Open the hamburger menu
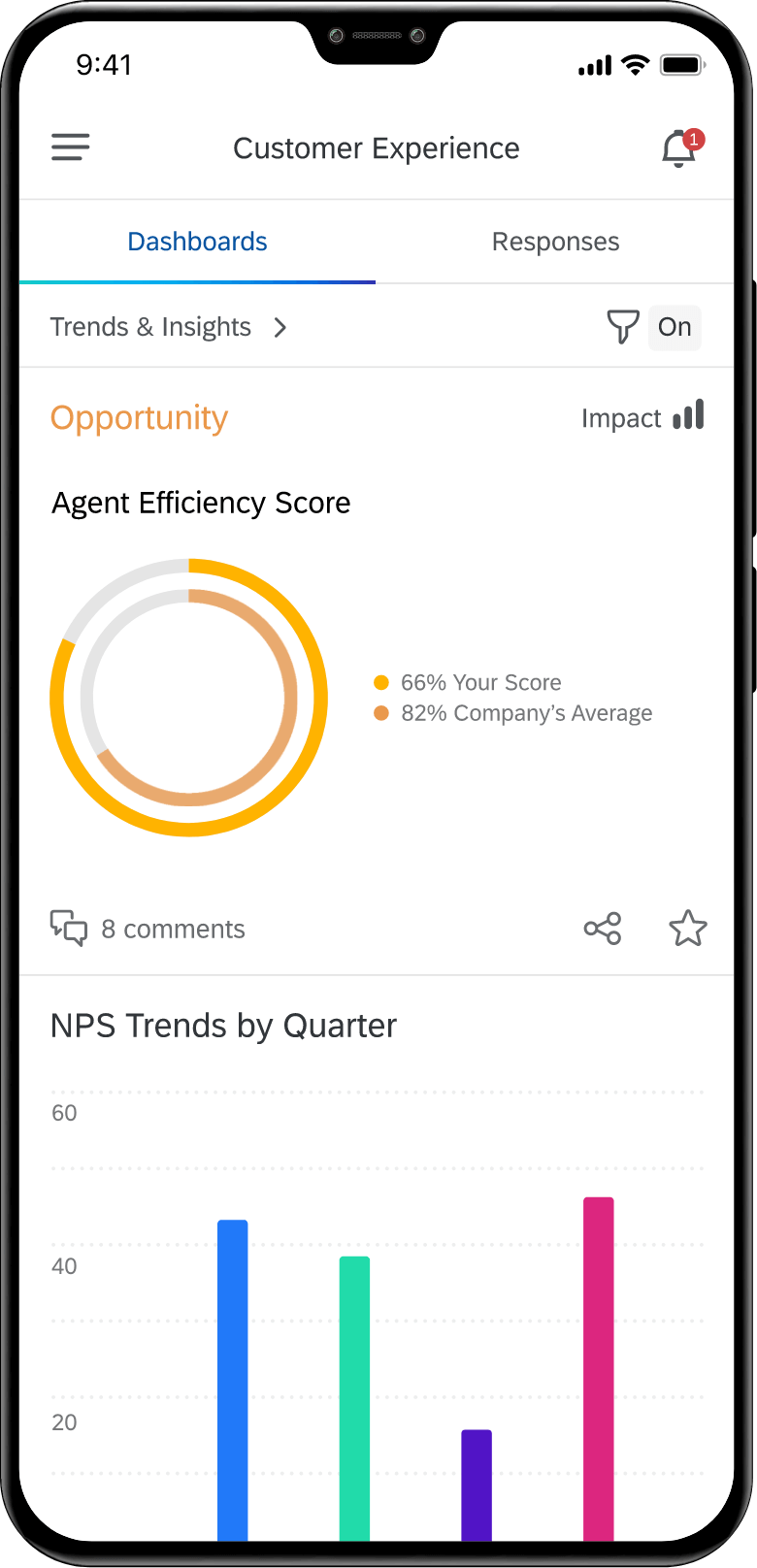Screen dimensions: 757x1568 [x=71, y=147]
